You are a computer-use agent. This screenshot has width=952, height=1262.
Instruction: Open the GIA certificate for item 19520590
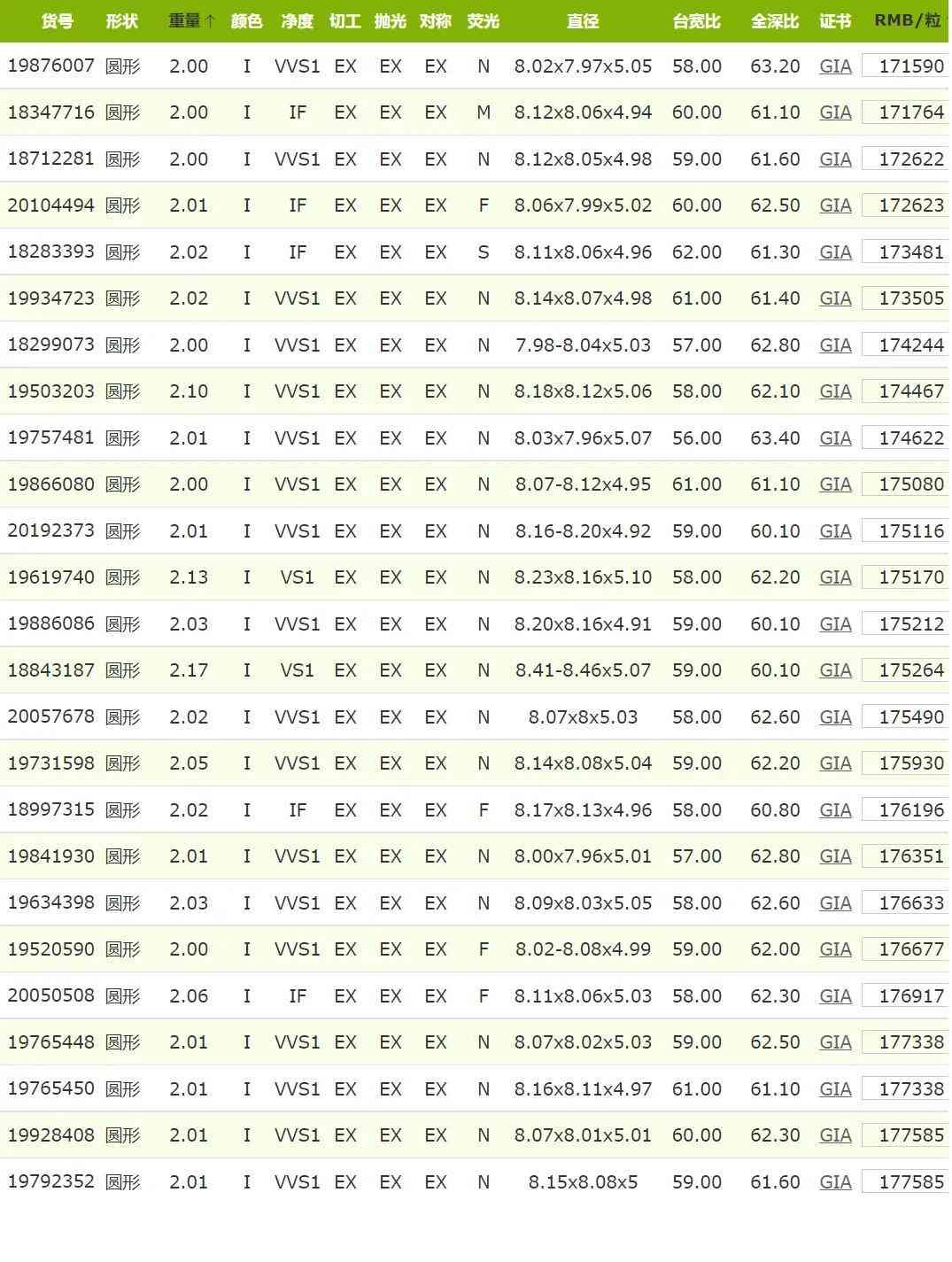(x=834, y=949)
